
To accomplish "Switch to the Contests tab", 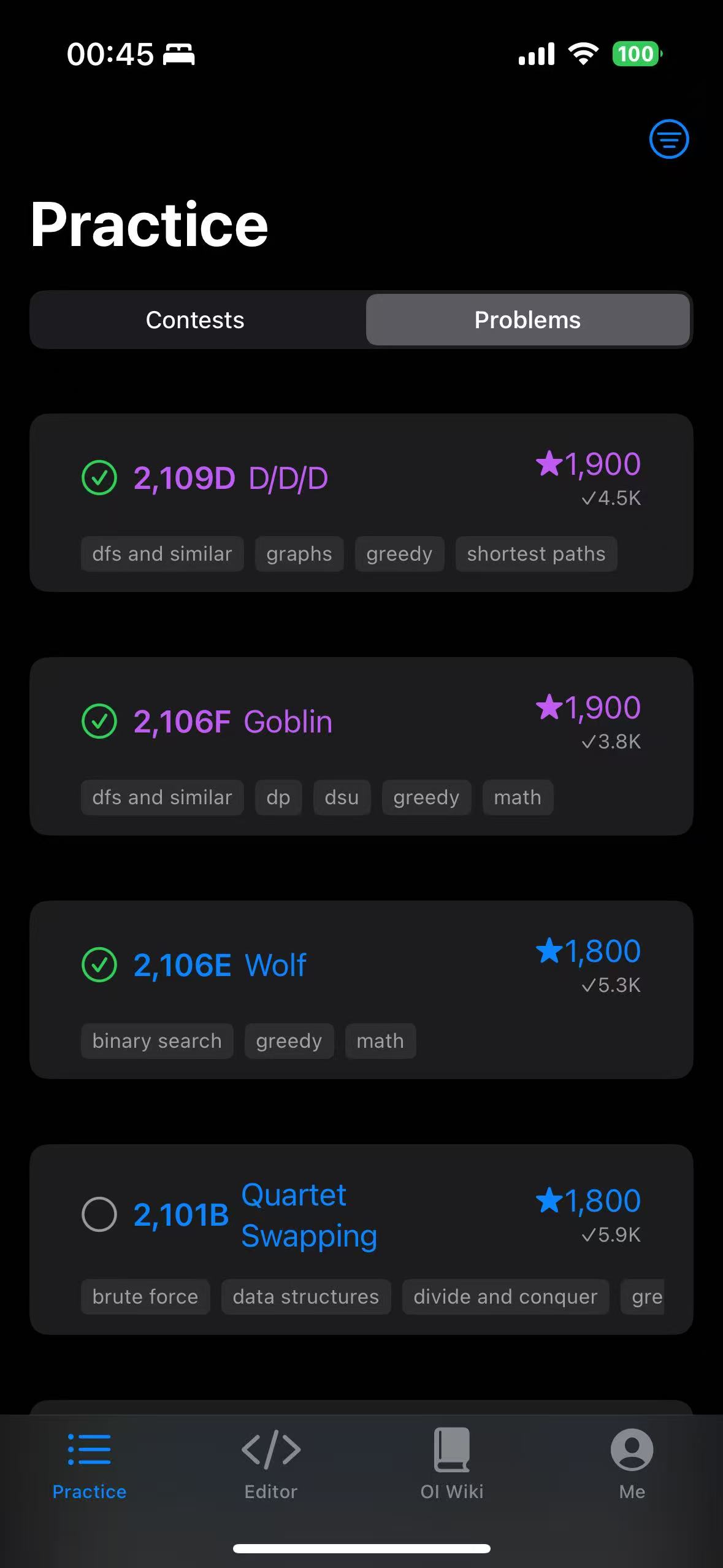I will tap(195, 320).
